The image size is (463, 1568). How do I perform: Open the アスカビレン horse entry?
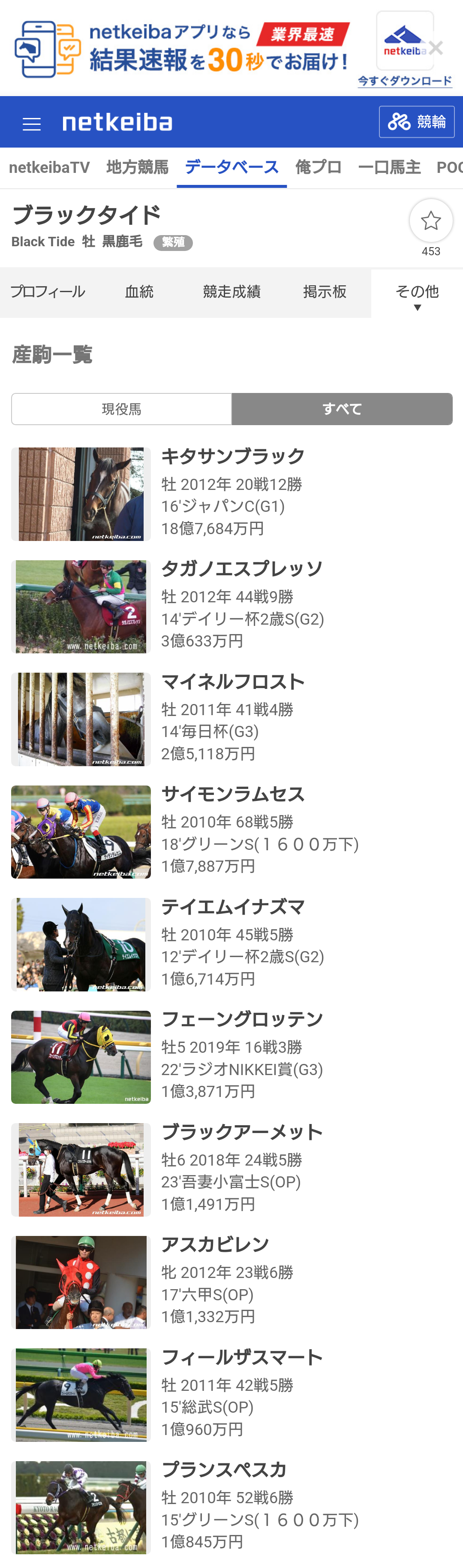(x=215, y=1244)
